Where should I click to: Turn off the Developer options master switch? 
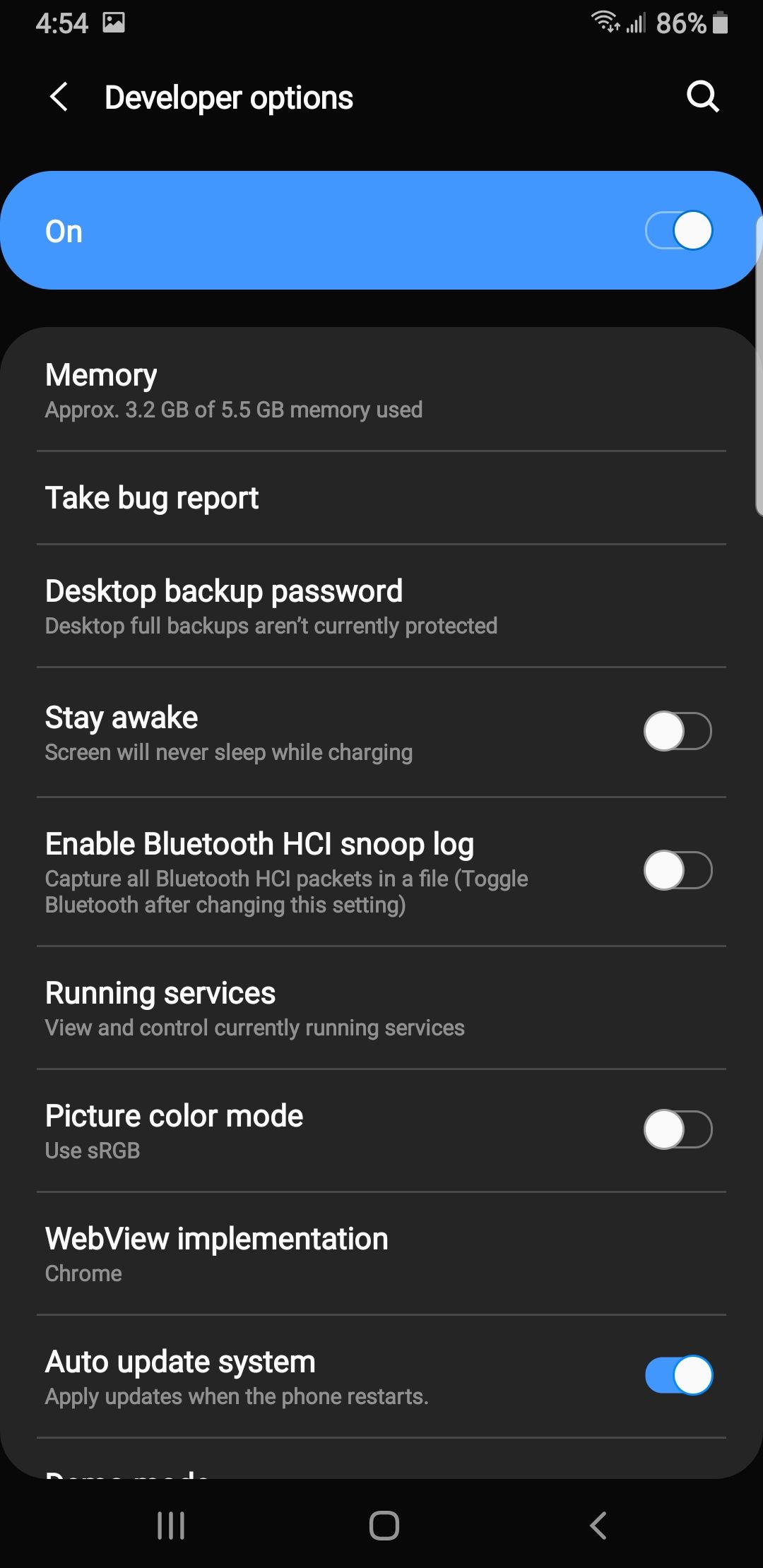pyautogui.click(x=678, y=231)
